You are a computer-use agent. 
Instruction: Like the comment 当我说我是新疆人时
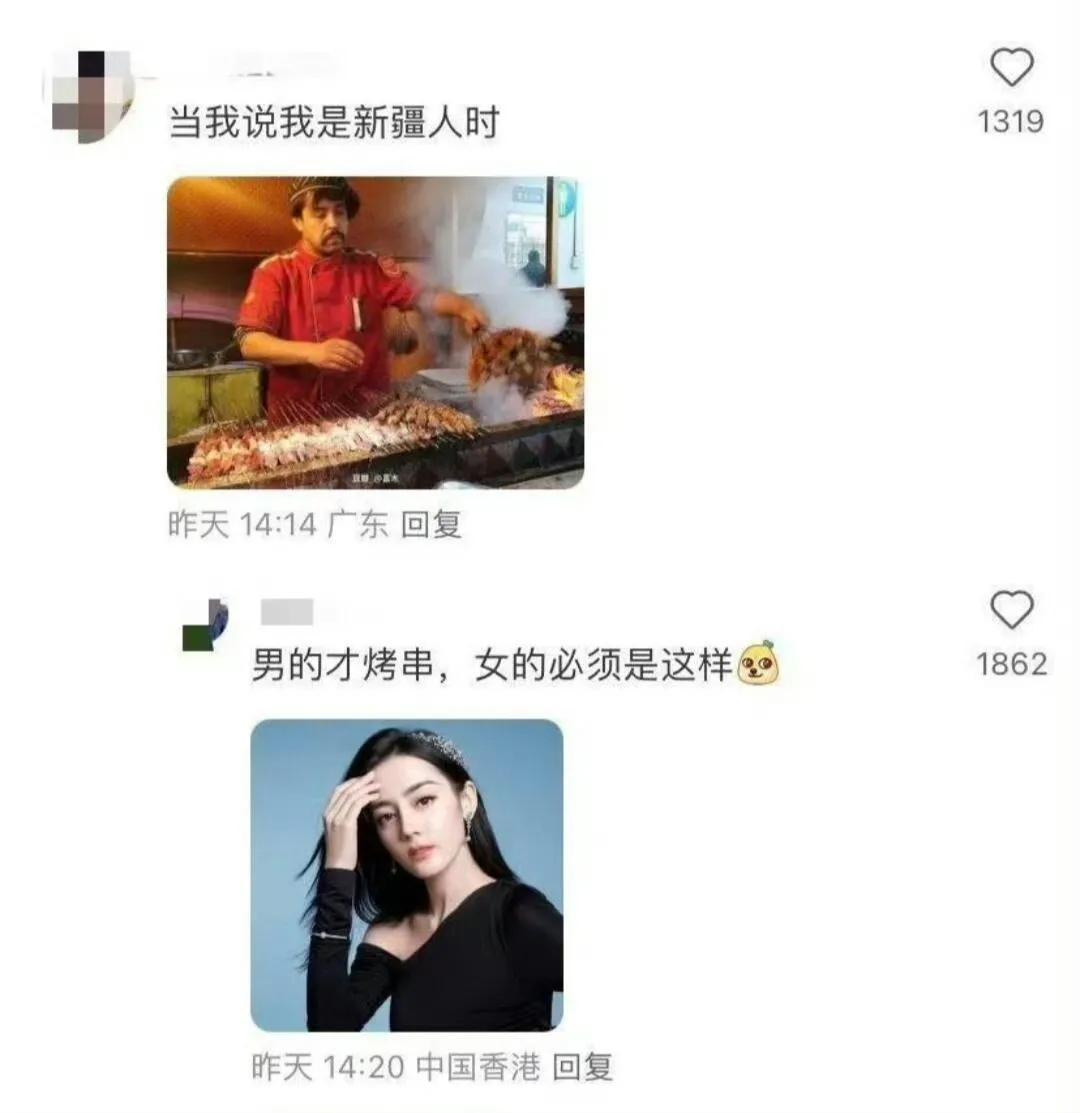tap(1011, 70)
